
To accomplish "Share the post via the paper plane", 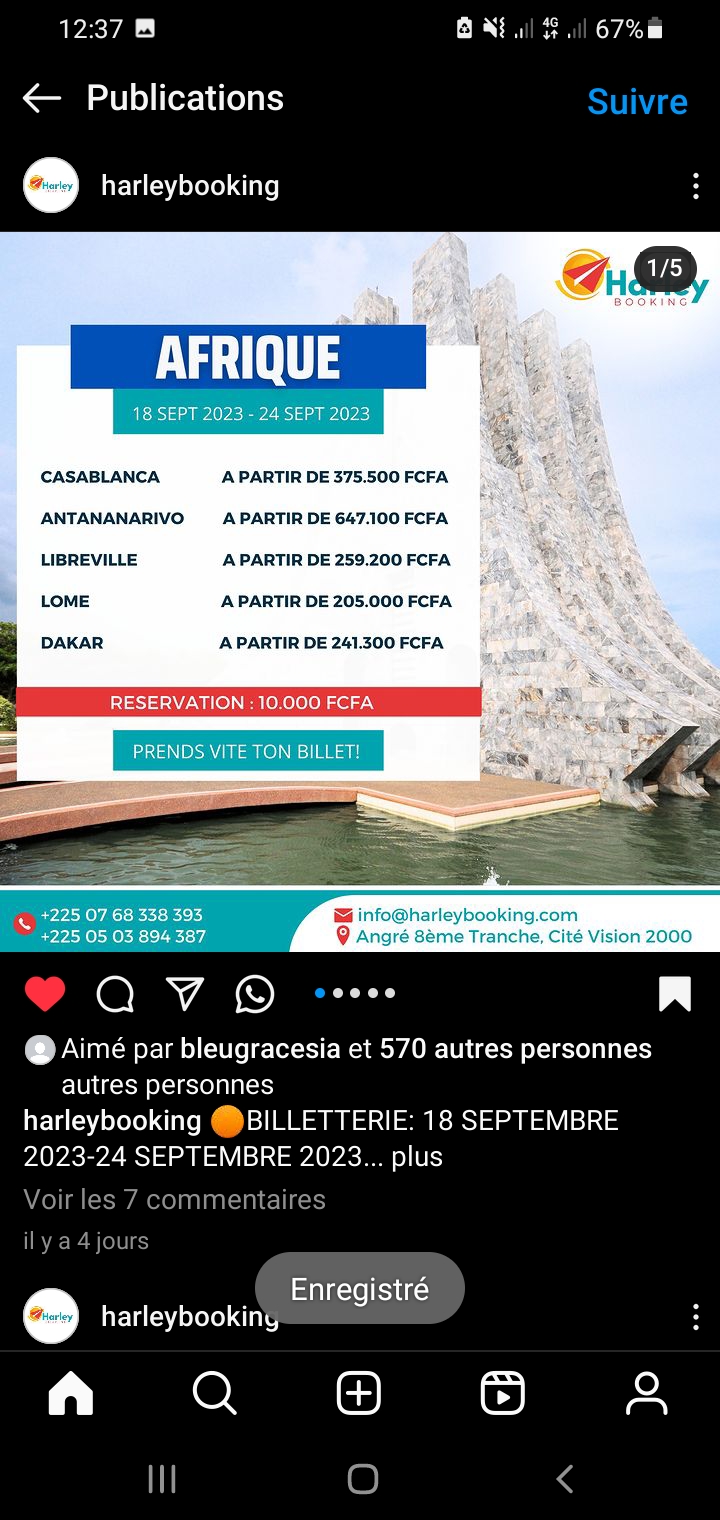I will pyautogui.click(x=185, y=994).
